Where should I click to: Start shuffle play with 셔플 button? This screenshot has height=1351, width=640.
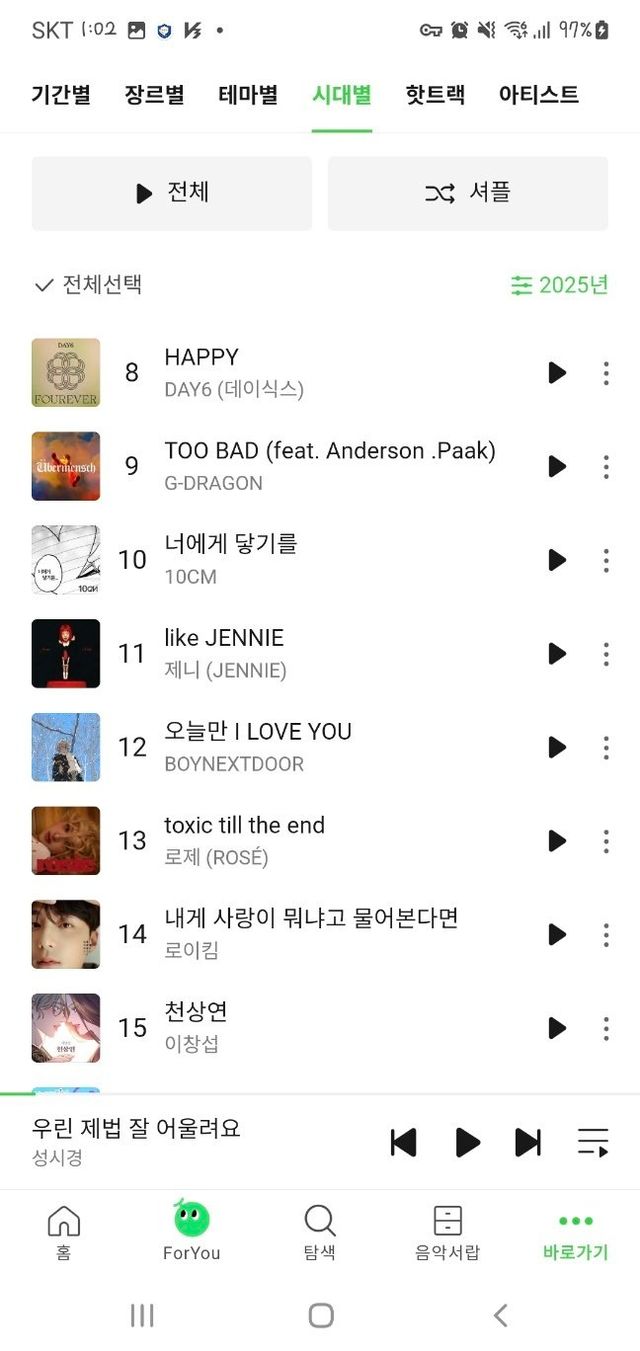click(468, 193)
